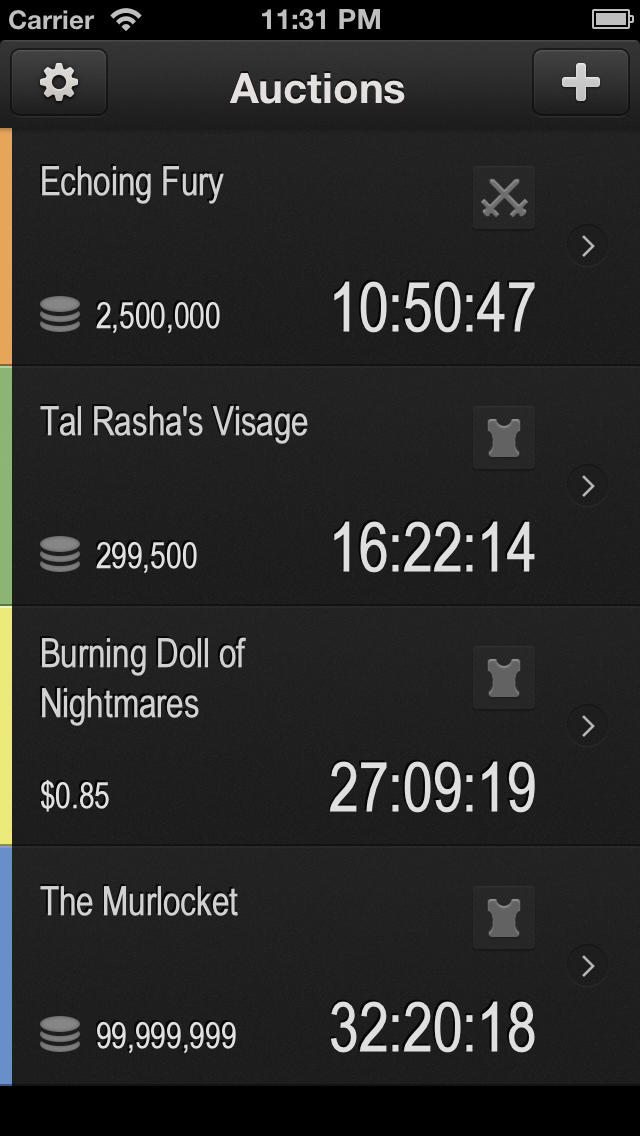This screenshot has height=1136, width=640.
Task: Open Burning Doll of Nightmares auction
Action: coord(320,725)
